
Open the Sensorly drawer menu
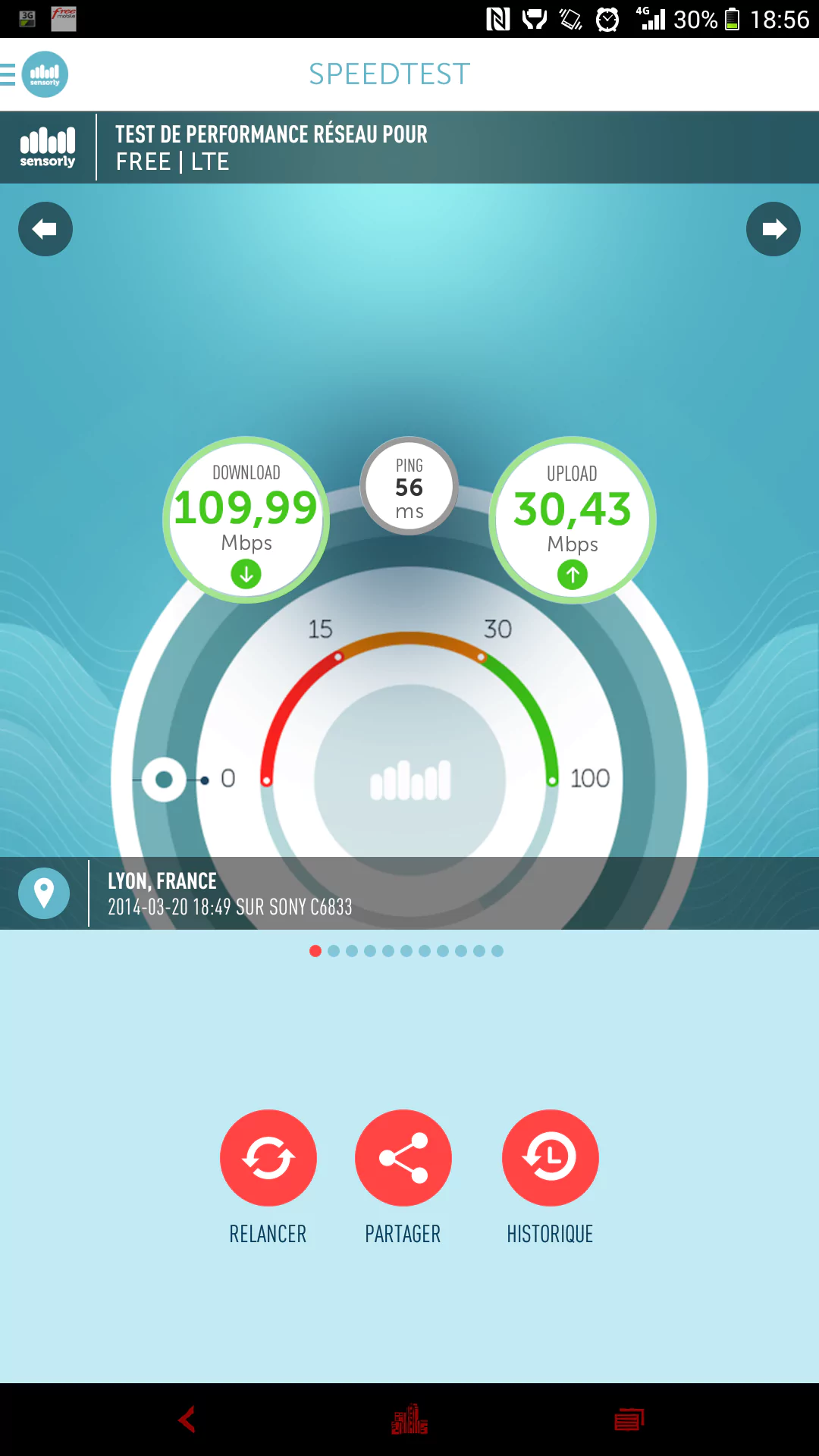(x=34, y=74)
